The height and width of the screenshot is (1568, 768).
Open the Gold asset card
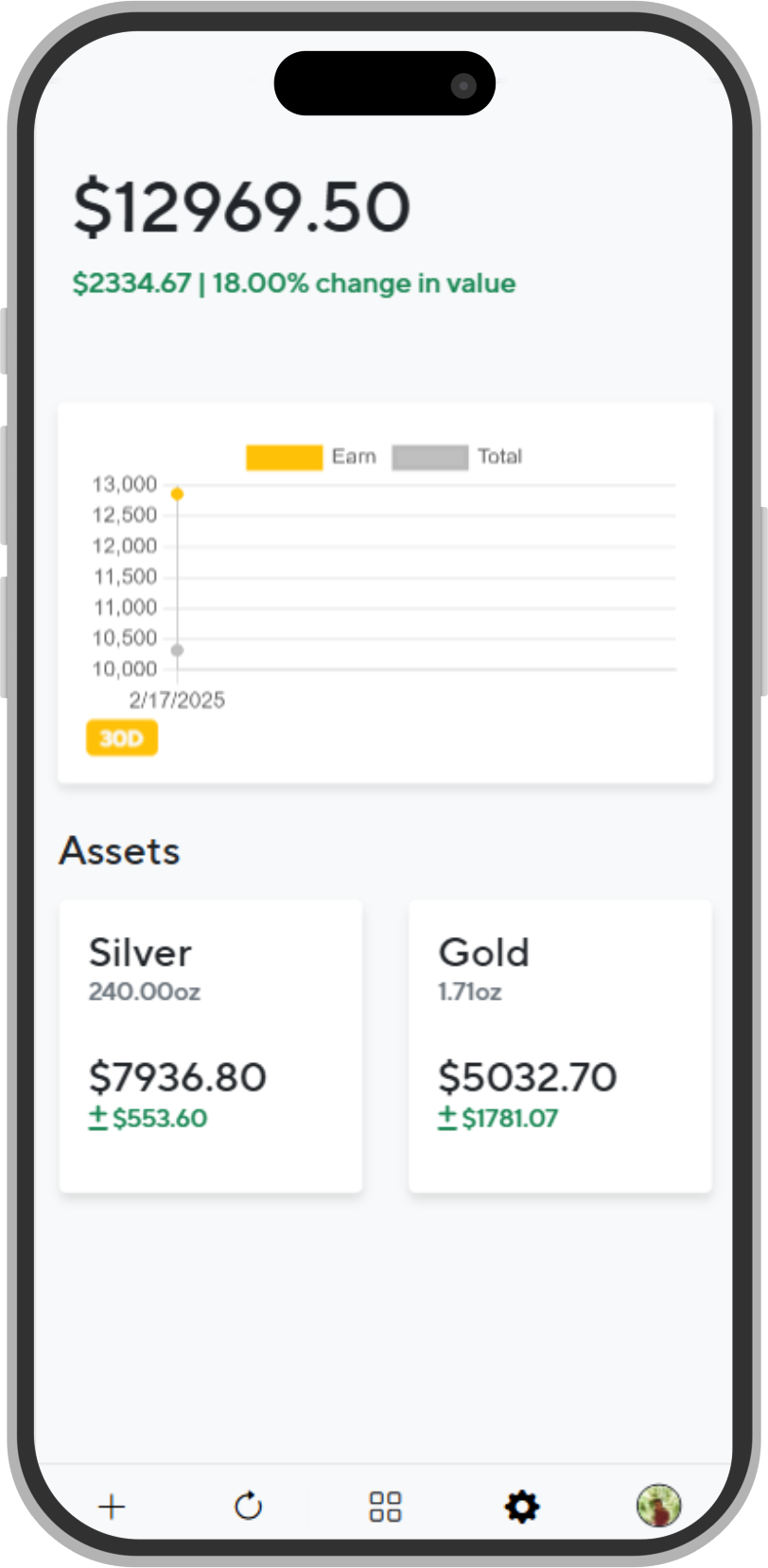tap(560, 1046)
